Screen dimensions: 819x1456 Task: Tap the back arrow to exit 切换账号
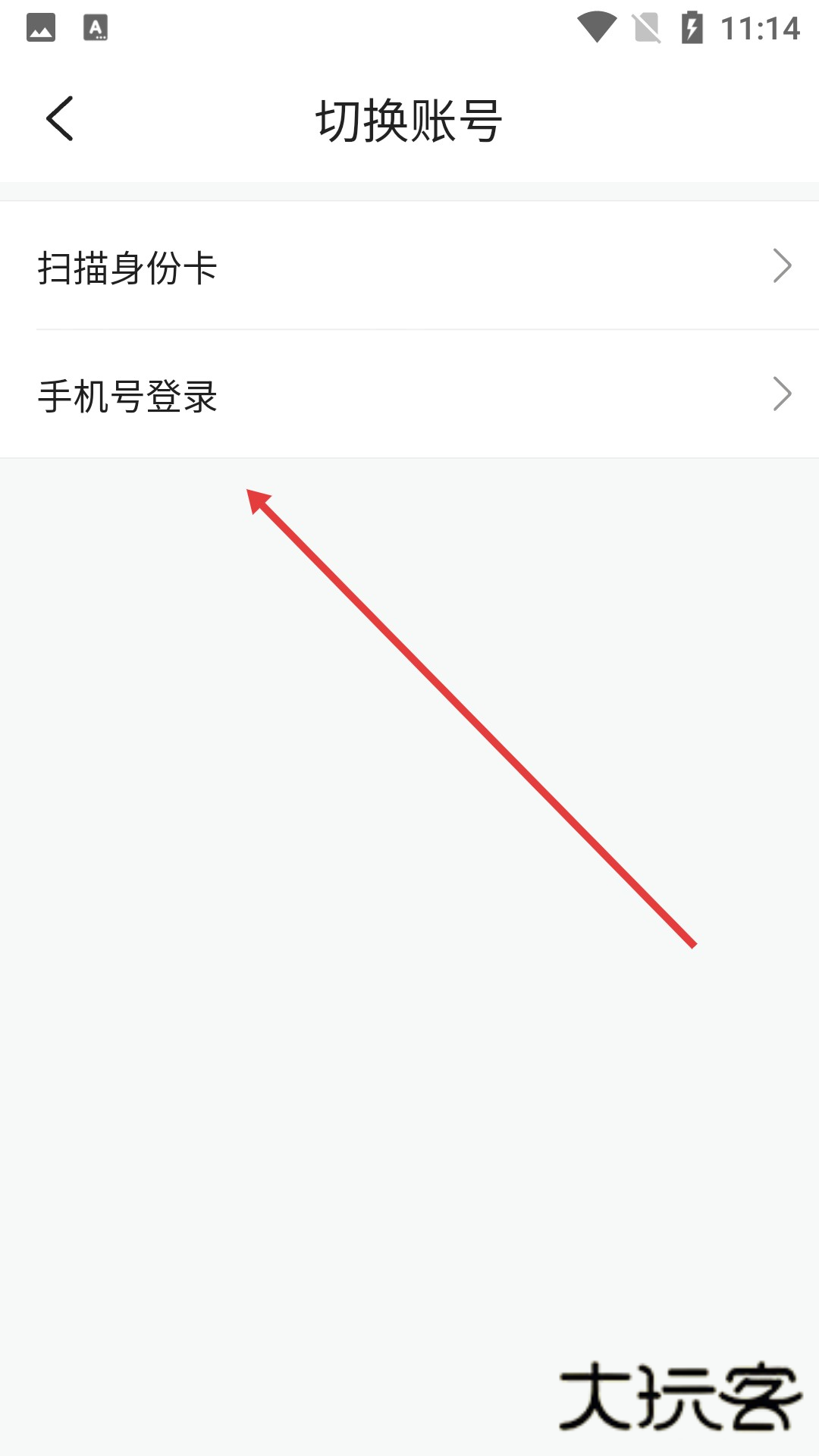point(59,118)
